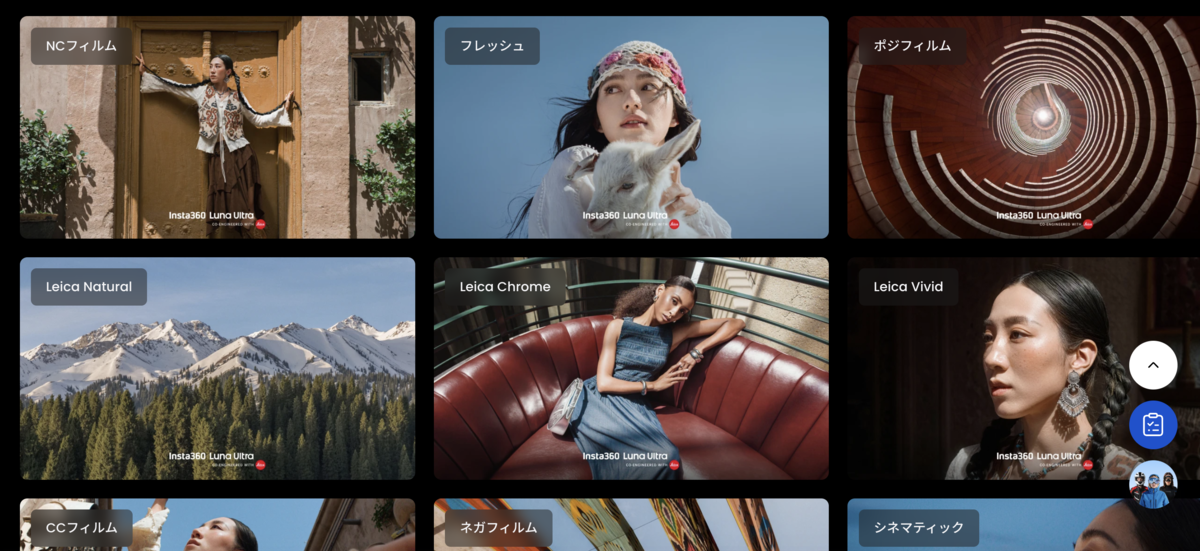
Task: Select the フレッシュ sample image
Action: click(631, 127)
